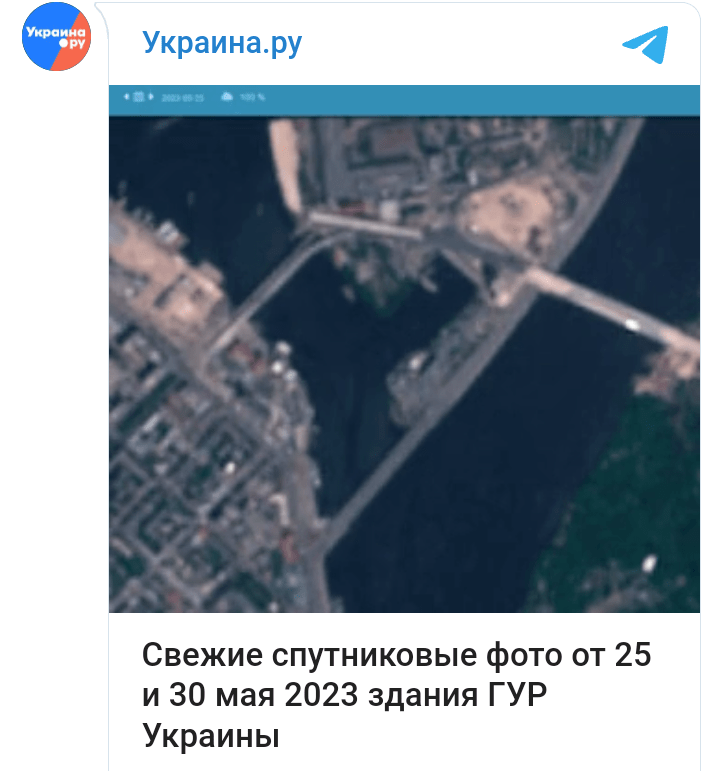Viewport: 720px width, 771px height.
Task: Open the Украина.ру channel name link
Action: (222, 43)
